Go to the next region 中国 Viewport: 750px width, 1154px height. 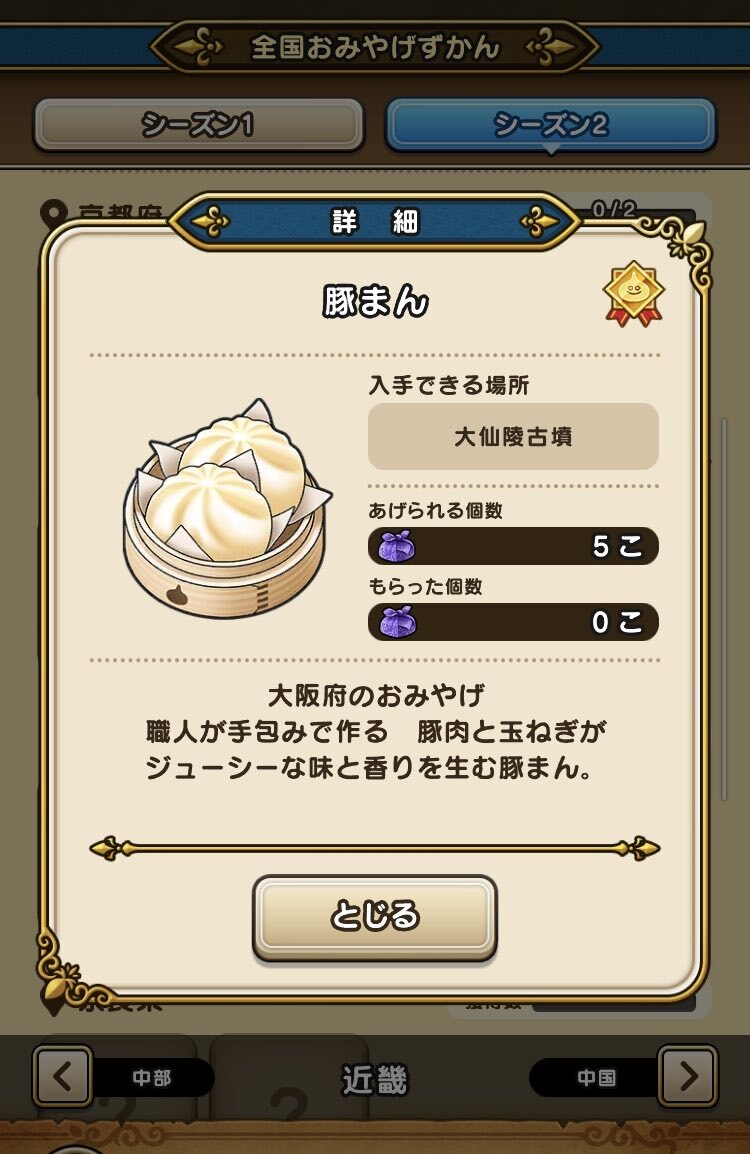(687, 1077)
